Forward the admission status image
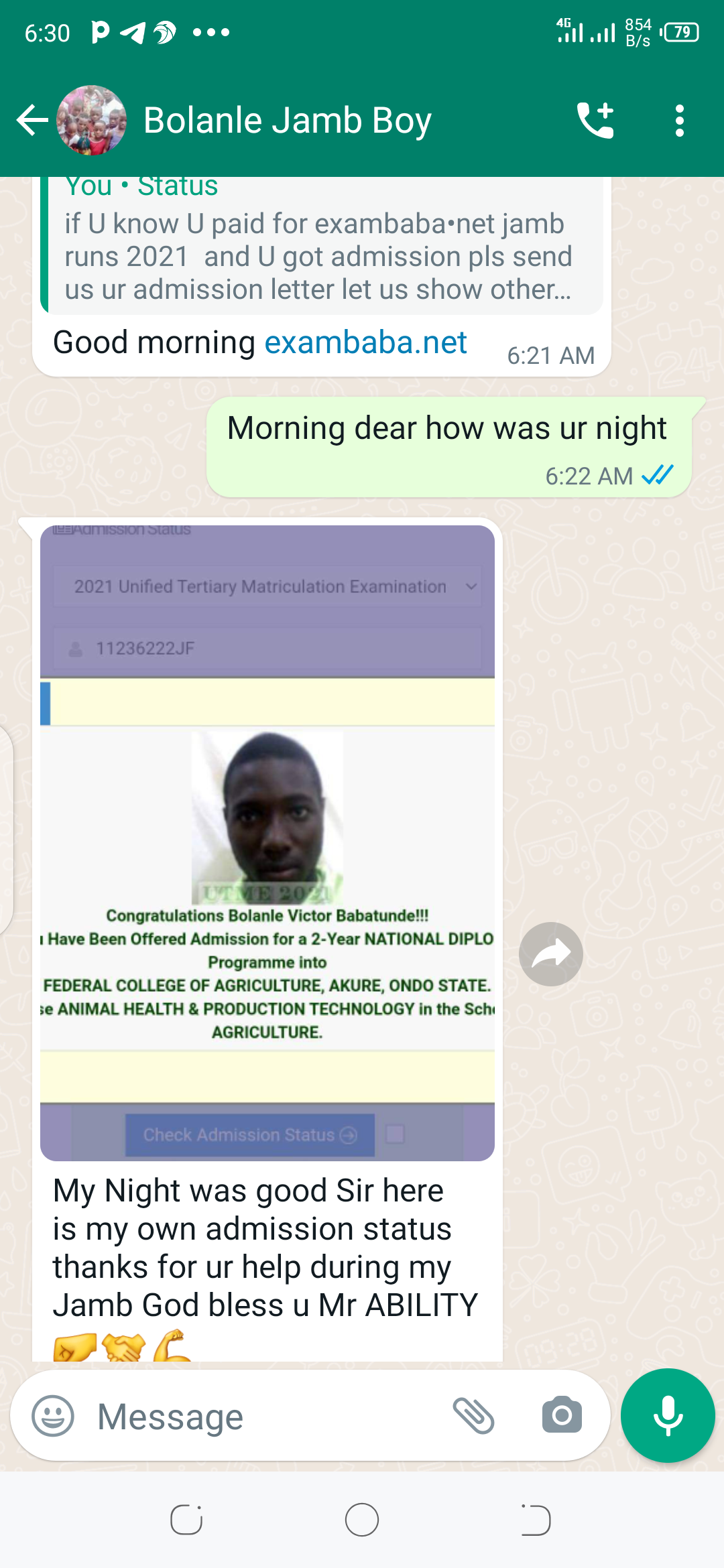Screen dimensions: 724x1568 [550, 954]
